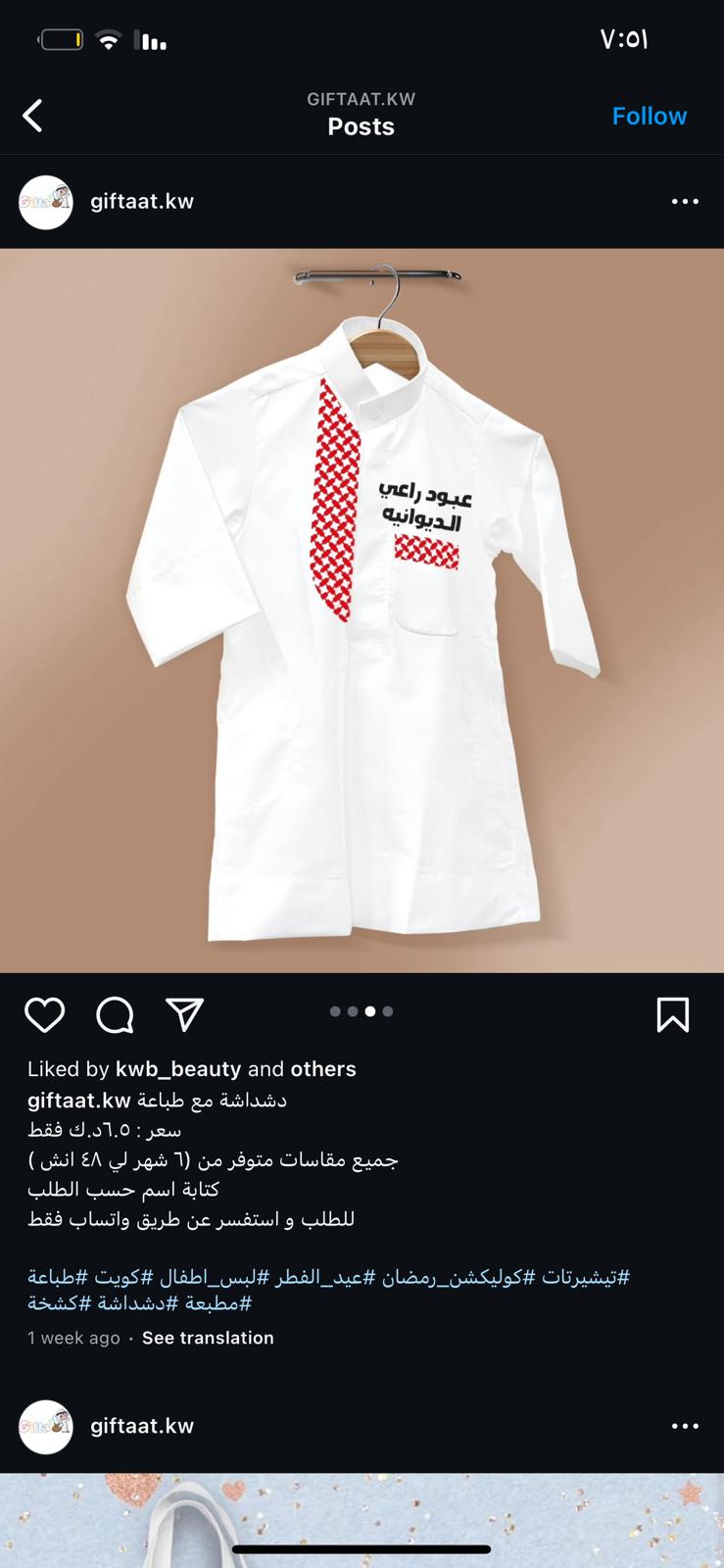
Task: Share the dishdasha post via paper plane
Action: coord(184,1014)
